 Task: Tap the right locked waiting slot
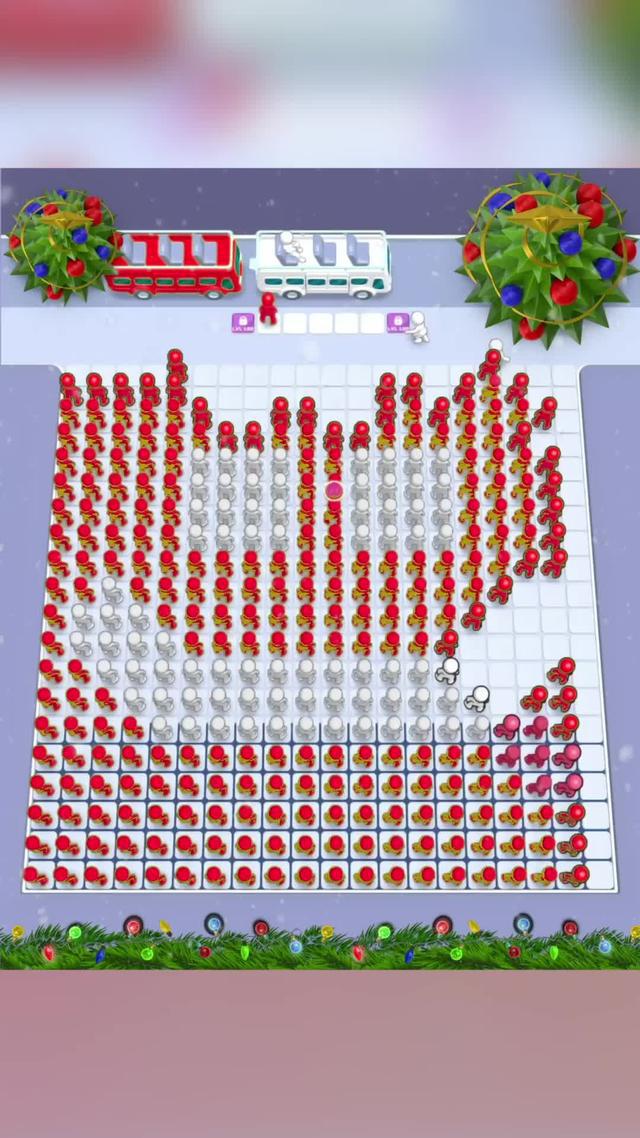coord(397,322)
